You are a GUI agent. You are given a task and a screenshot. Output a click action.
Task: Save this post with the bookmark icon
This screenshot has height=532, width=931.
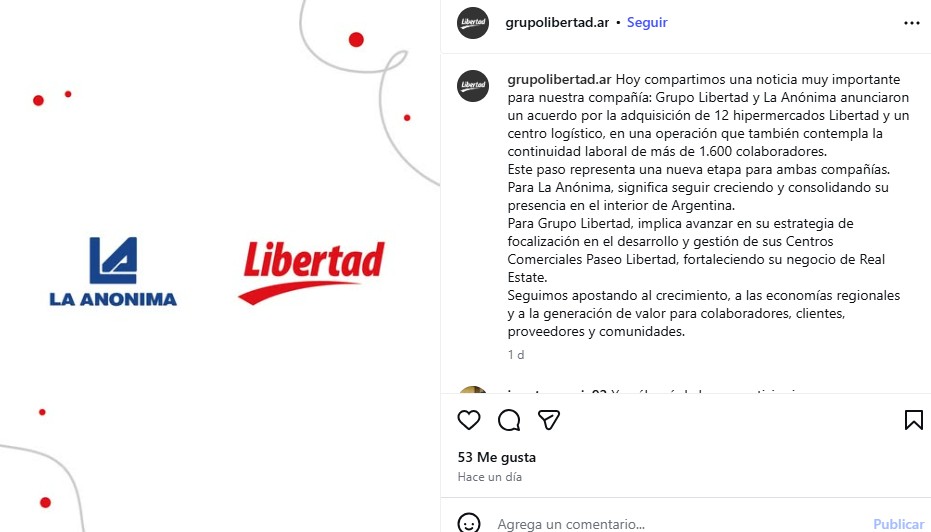coord(913,420)
